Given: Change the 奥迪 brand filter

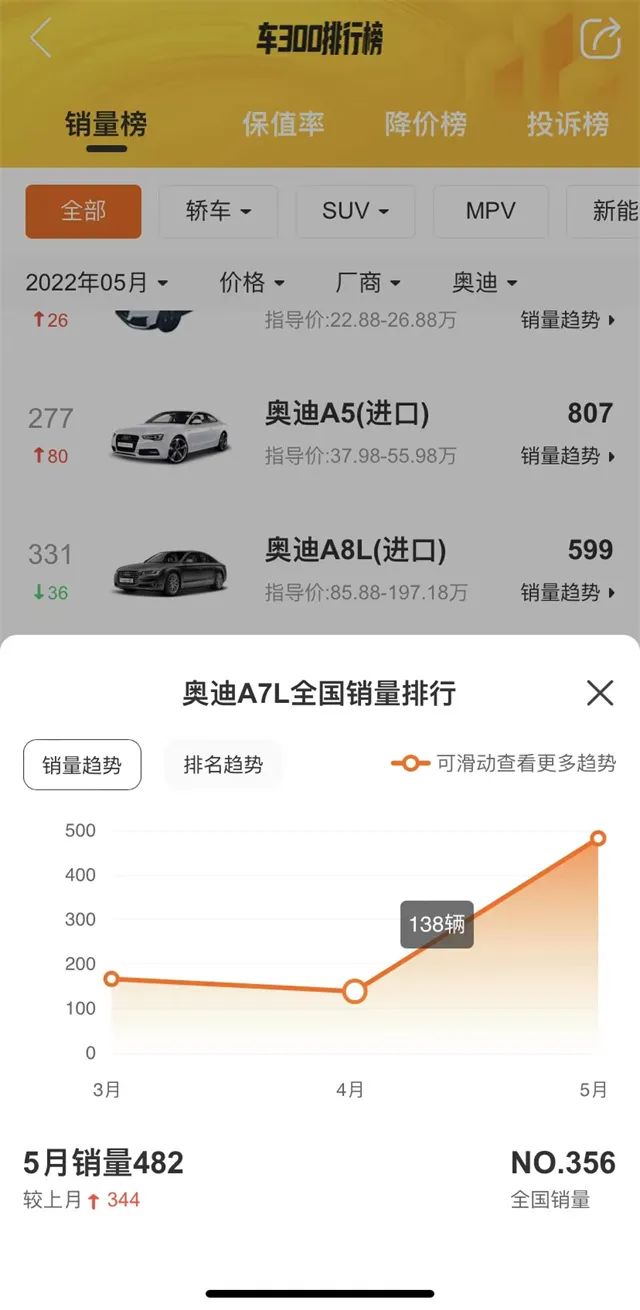Looking at the screenshot, I should tap(485, 283).
